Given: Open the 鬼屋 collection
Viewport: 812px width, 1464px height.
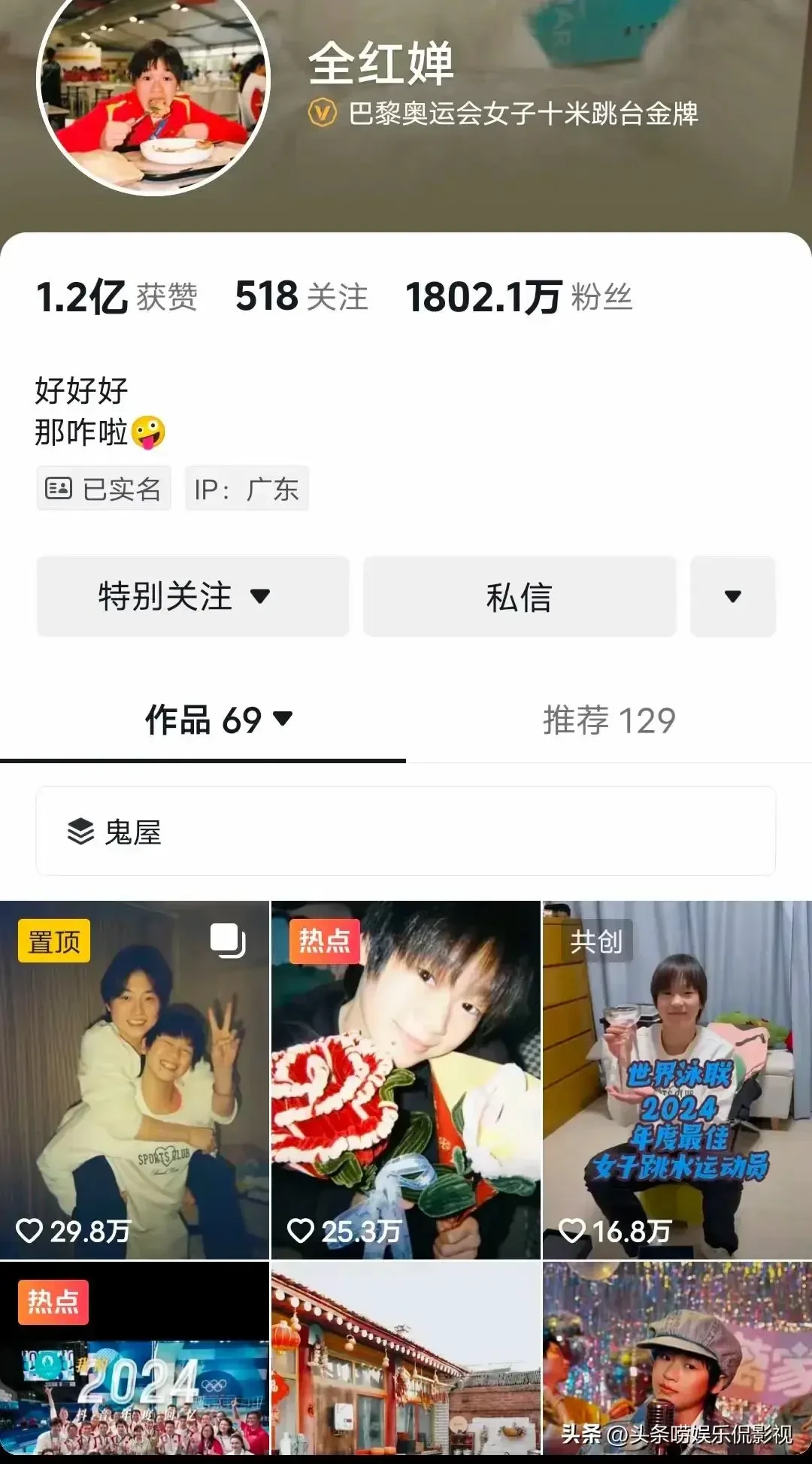Looking at the screenshot, I should coord(406,832).
